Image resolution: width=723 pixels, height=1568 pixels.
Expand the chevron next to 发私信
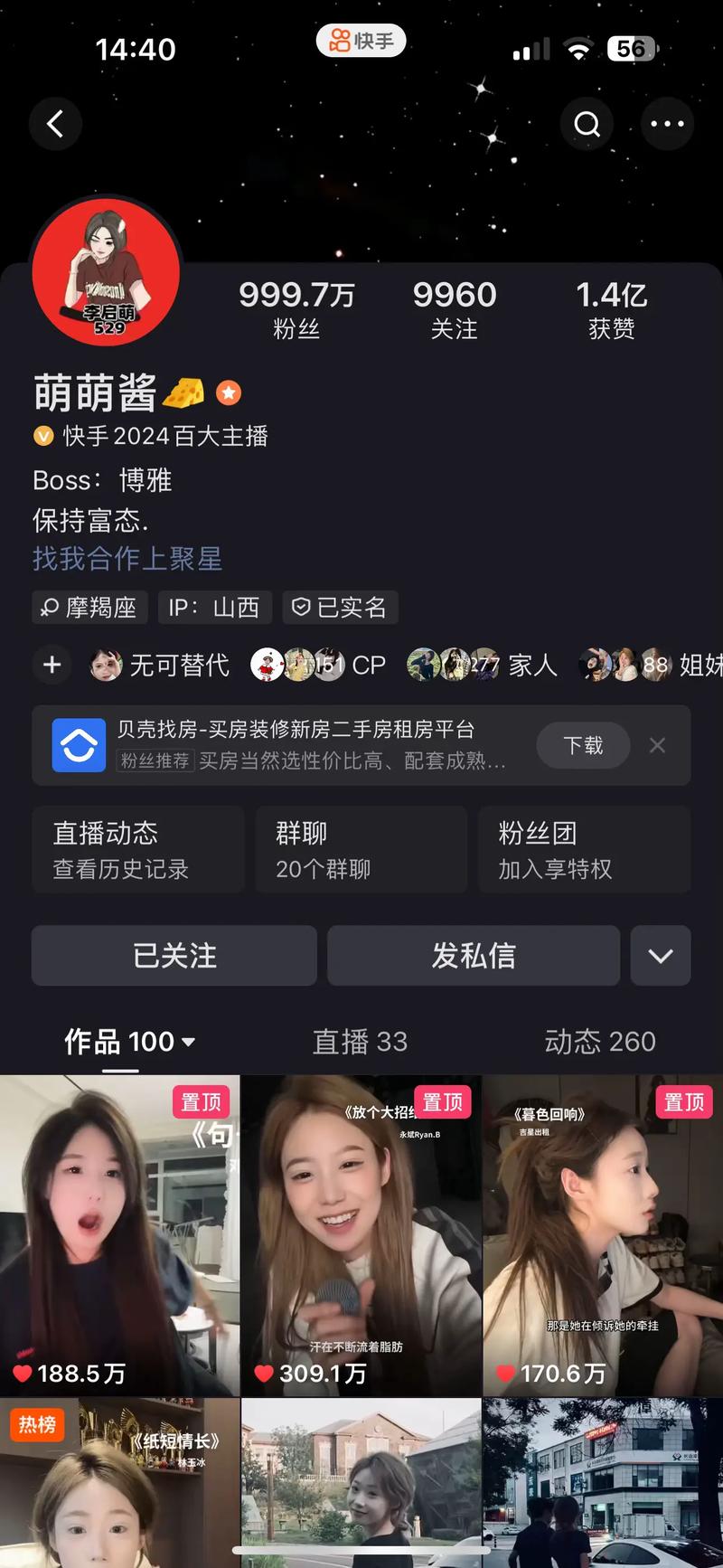pos(661,956)
